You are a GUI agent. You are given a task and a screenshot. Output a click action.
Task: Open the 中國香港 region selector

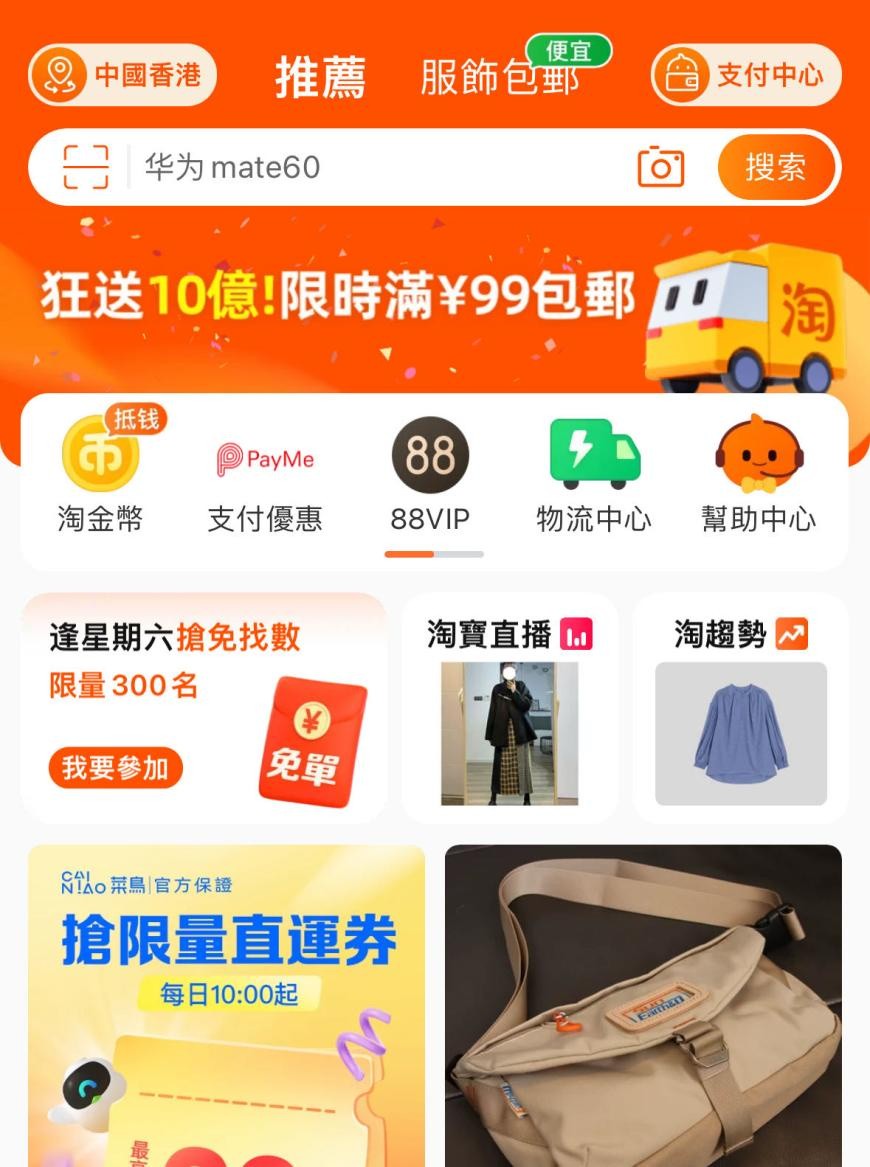point(123,75)
